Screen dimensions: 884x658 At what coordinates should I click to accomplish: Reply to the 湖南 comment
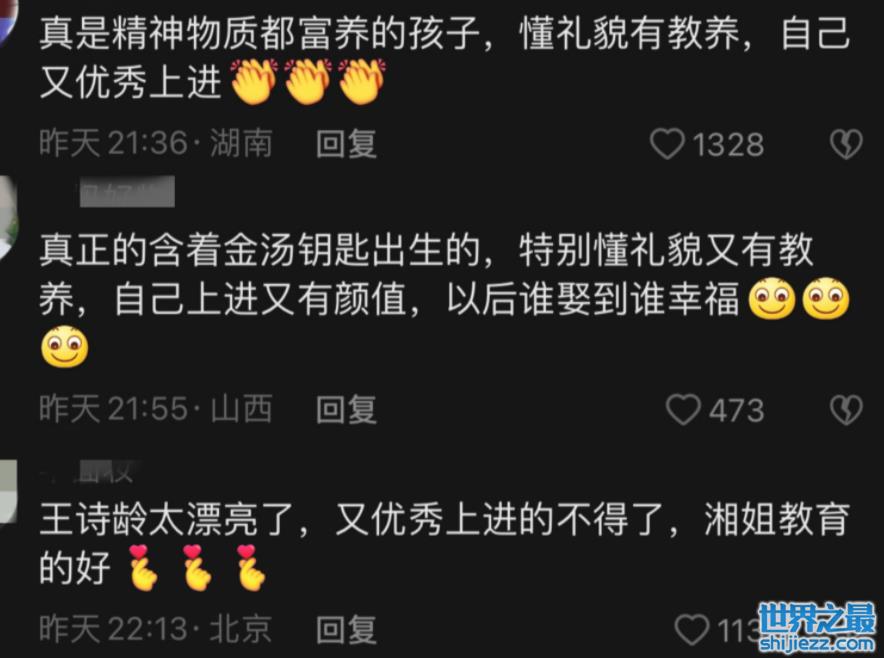346,144
